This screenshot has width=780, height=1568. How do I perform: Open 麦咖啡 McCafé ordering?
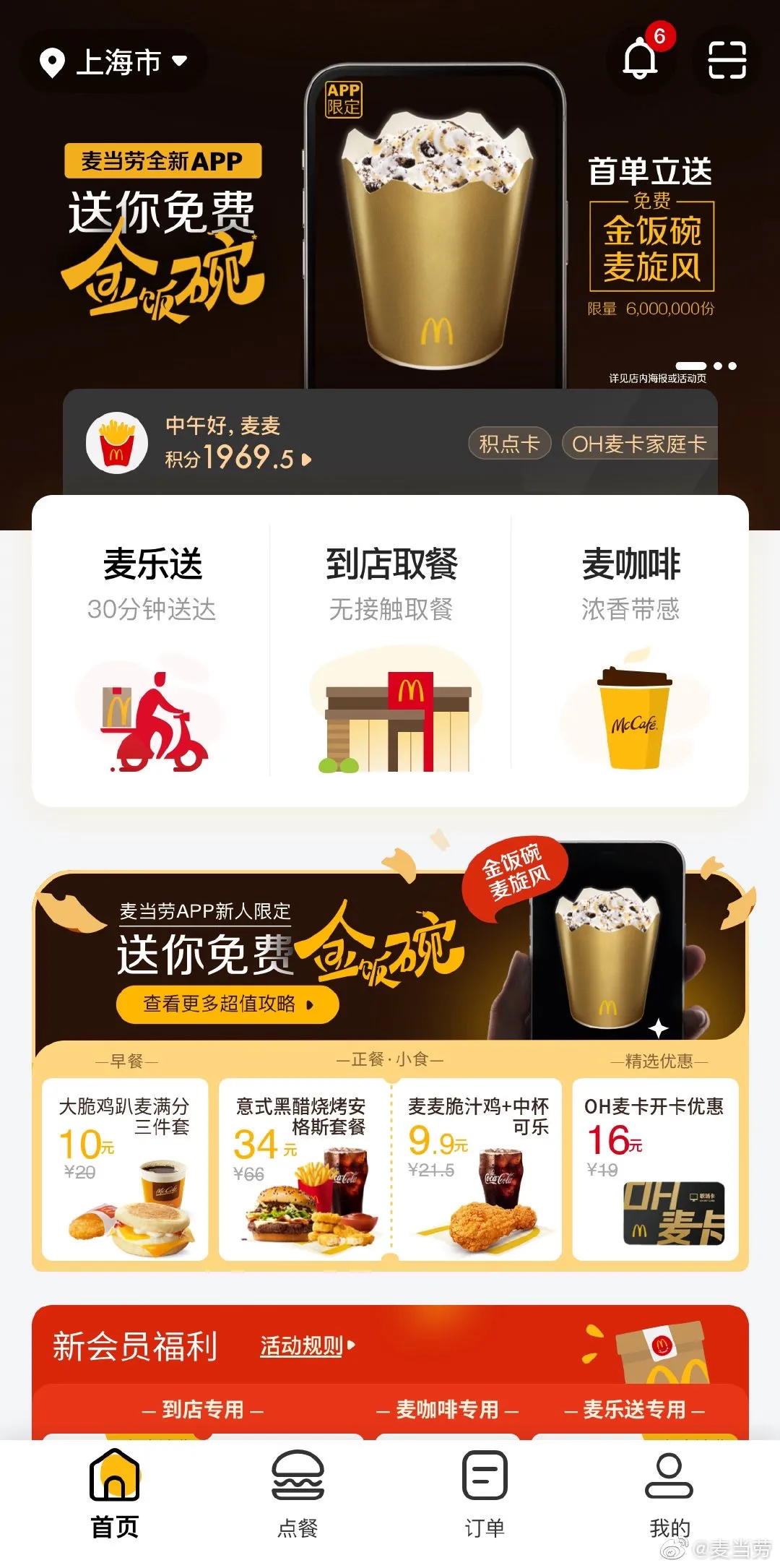630,650
